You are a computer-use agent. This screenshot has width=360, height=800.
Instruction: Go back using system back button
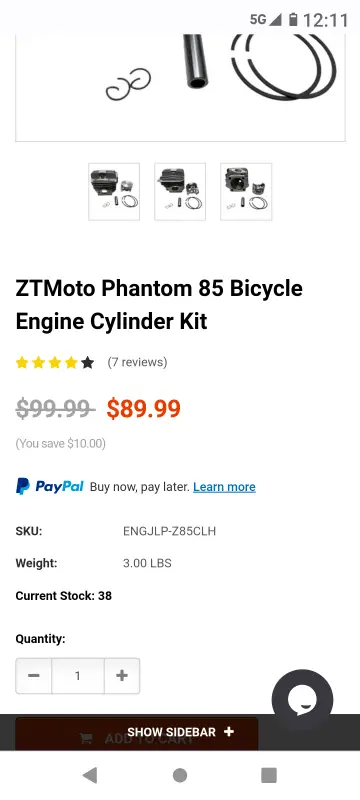pyautogui.click(x=90, y=776)
